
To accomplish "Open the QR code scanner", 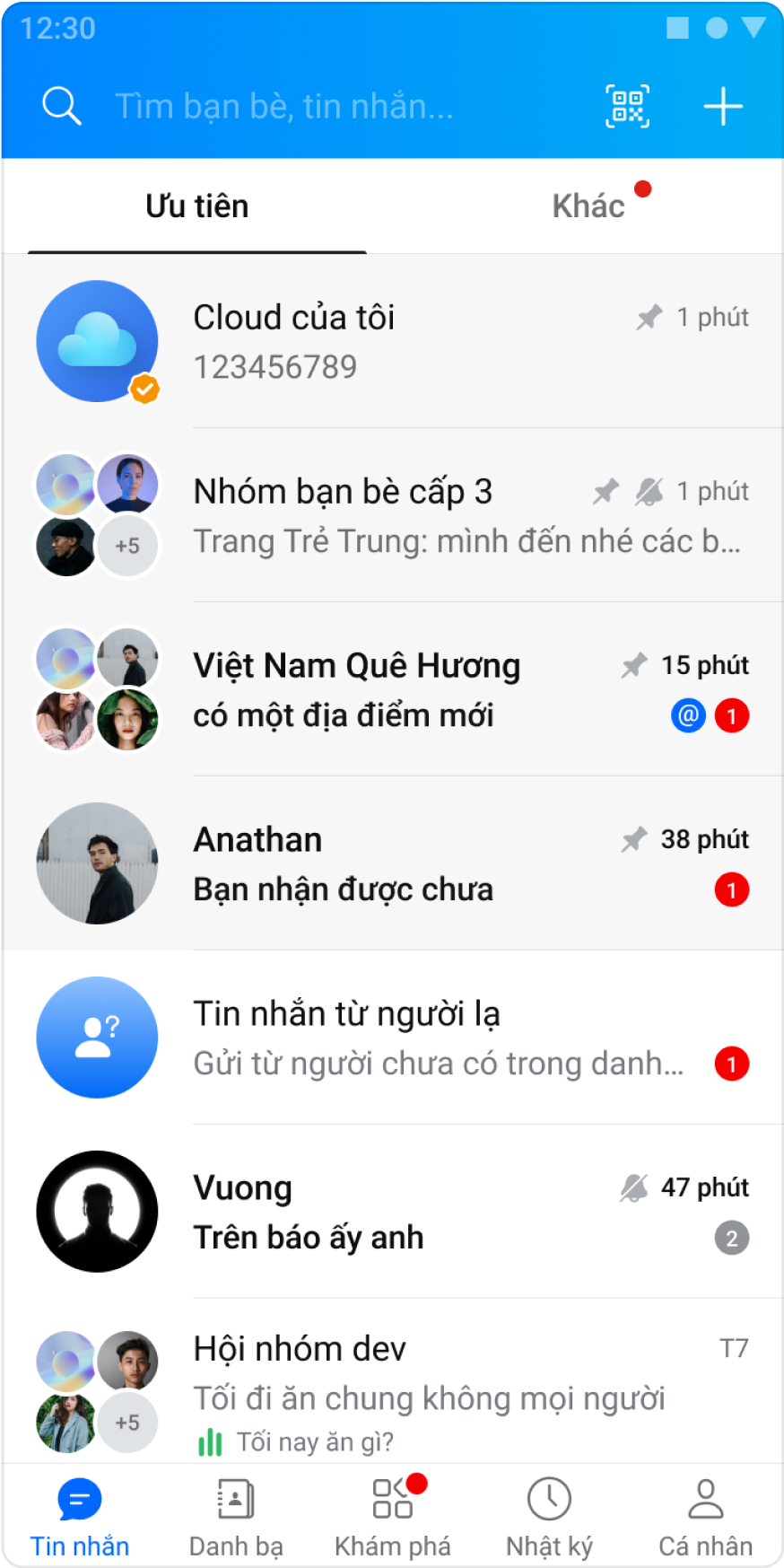I will (x=627, y=107).
